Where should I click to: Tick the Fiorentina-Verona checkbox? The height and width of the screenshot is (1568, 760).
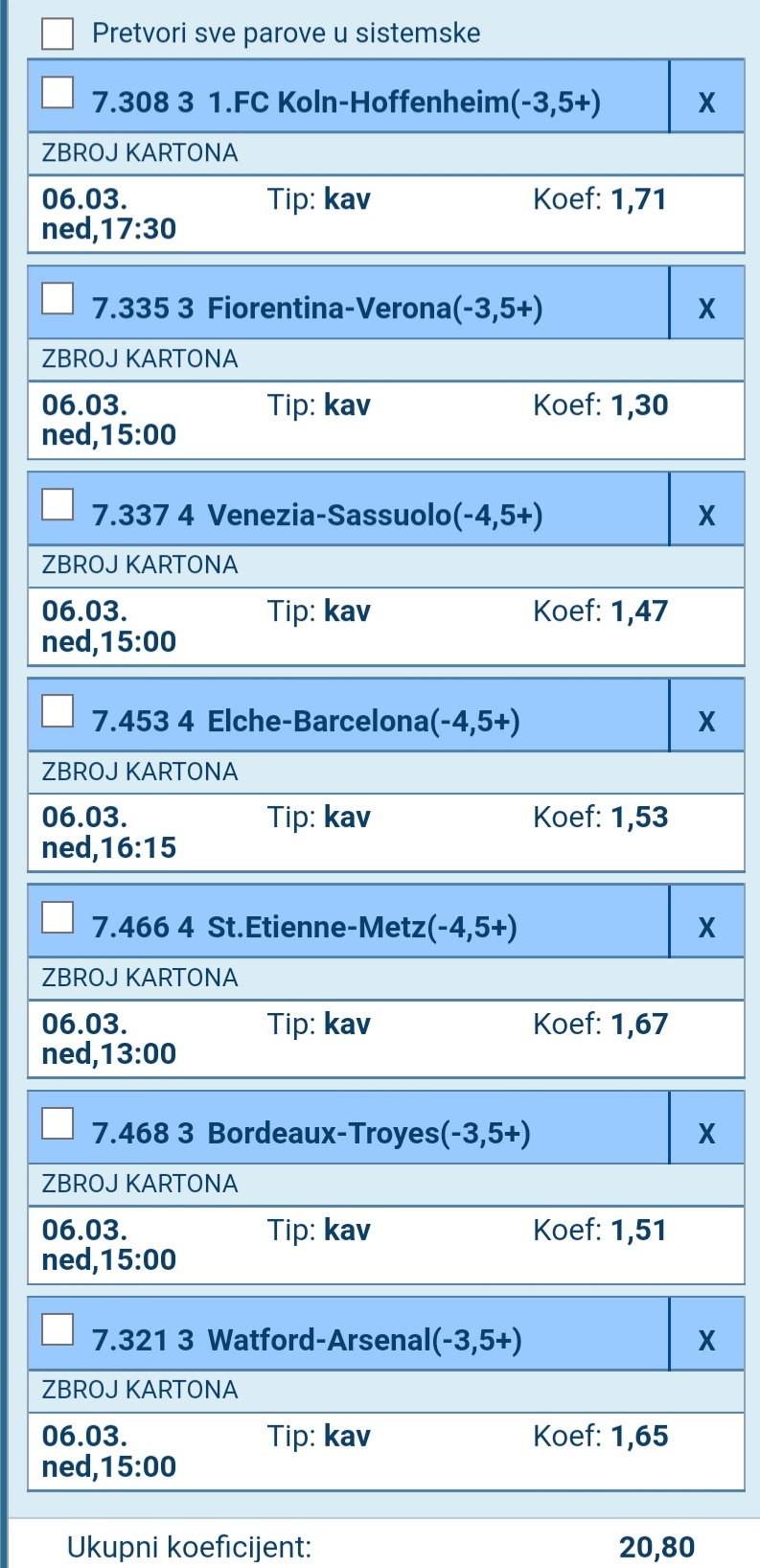(58, 299)
